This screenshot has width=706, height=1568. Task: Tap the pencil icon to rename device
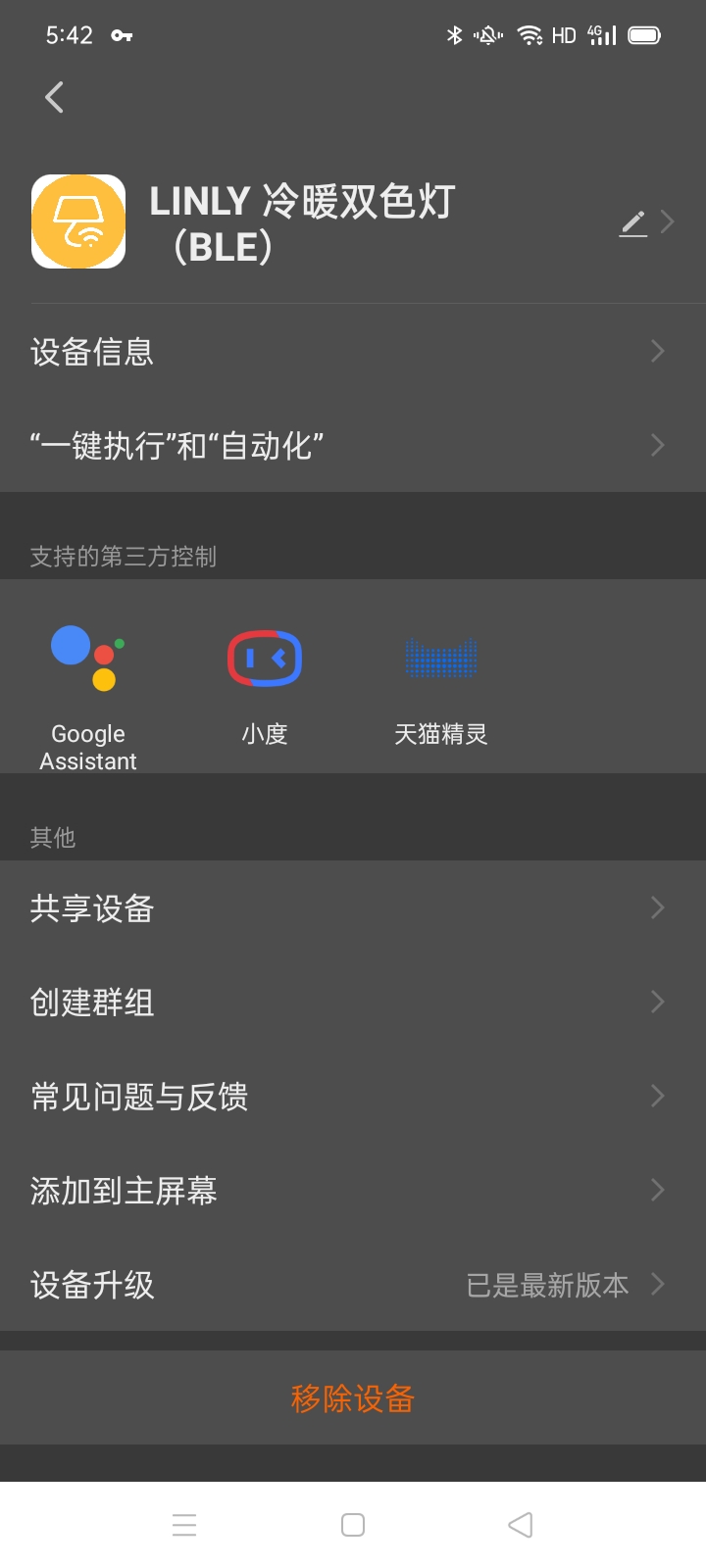coord(633,222)
